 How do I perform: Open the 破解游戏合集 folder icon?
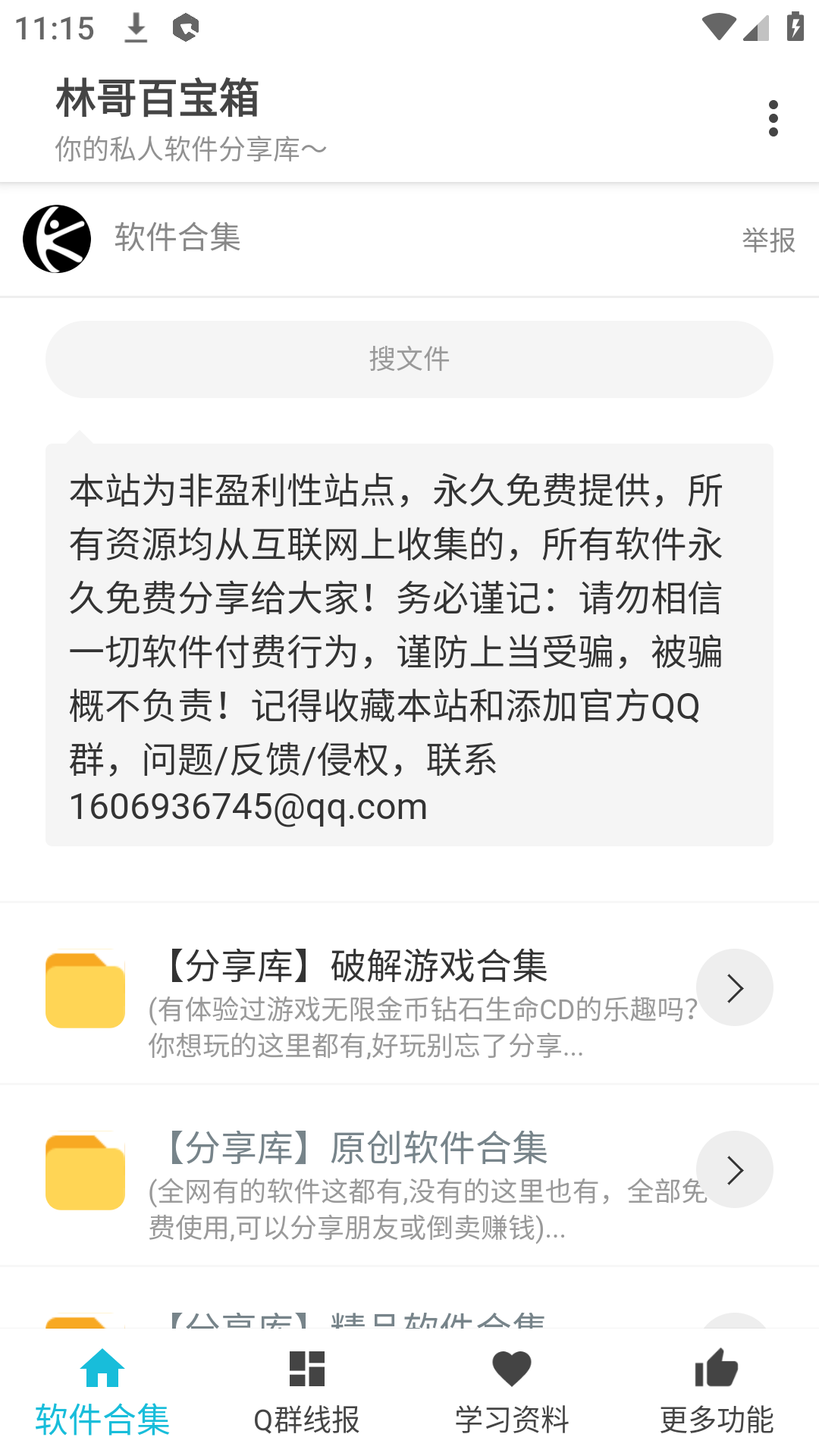click(x=85, y=987)
